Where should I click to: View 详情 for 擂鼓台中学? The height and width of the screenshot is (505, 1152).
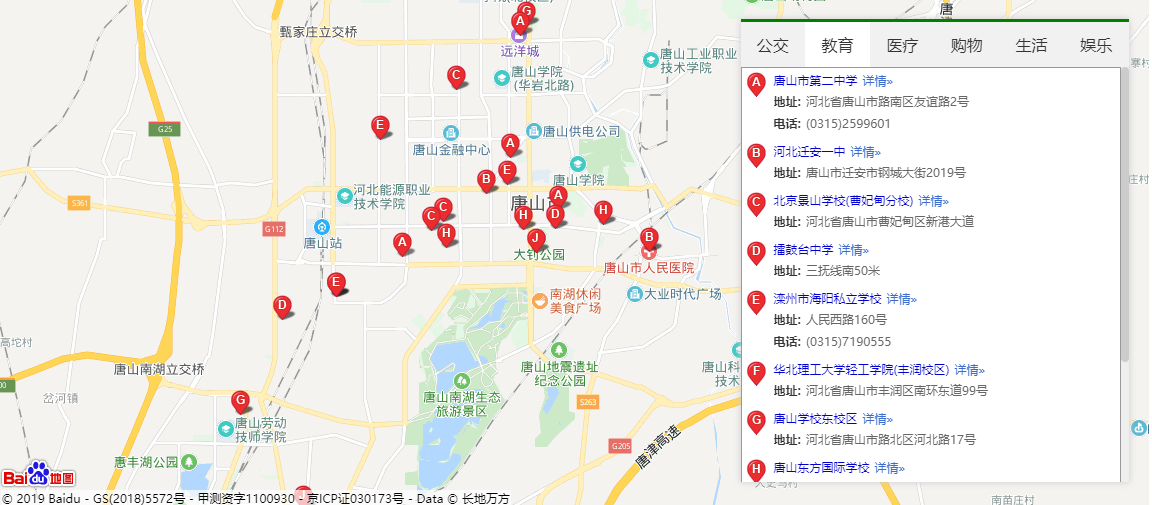tap(853, 250)
